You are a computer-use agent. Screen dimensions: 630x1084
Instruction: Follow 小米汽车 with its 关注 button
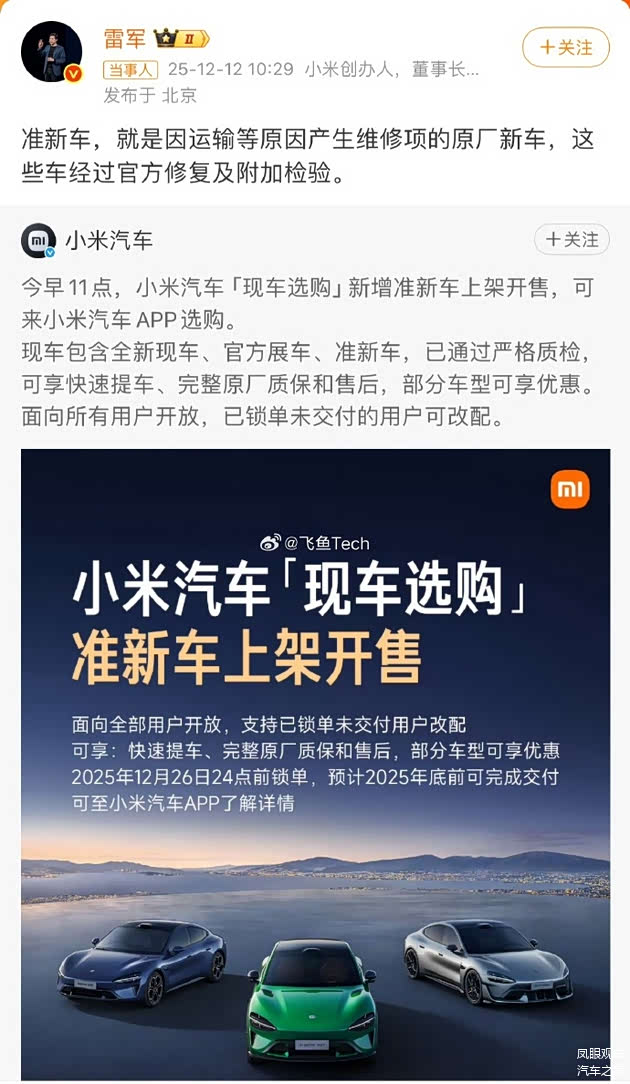pyautogui.click(x=572, y=240)
